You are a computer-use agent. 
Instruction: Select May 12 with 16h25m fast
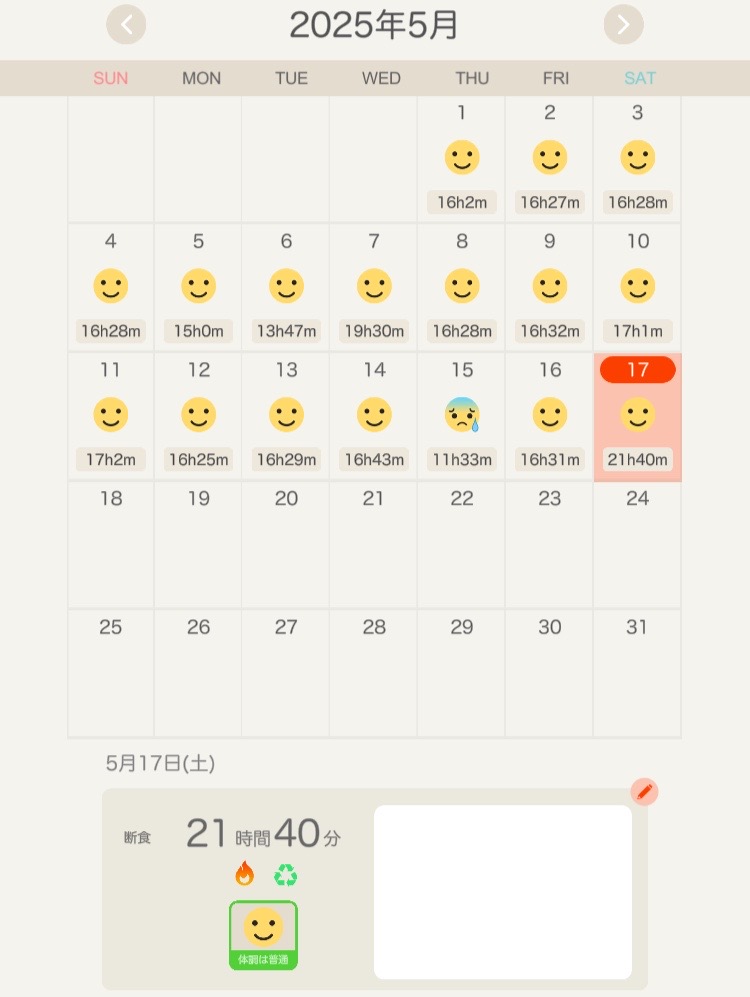(198, 416)
